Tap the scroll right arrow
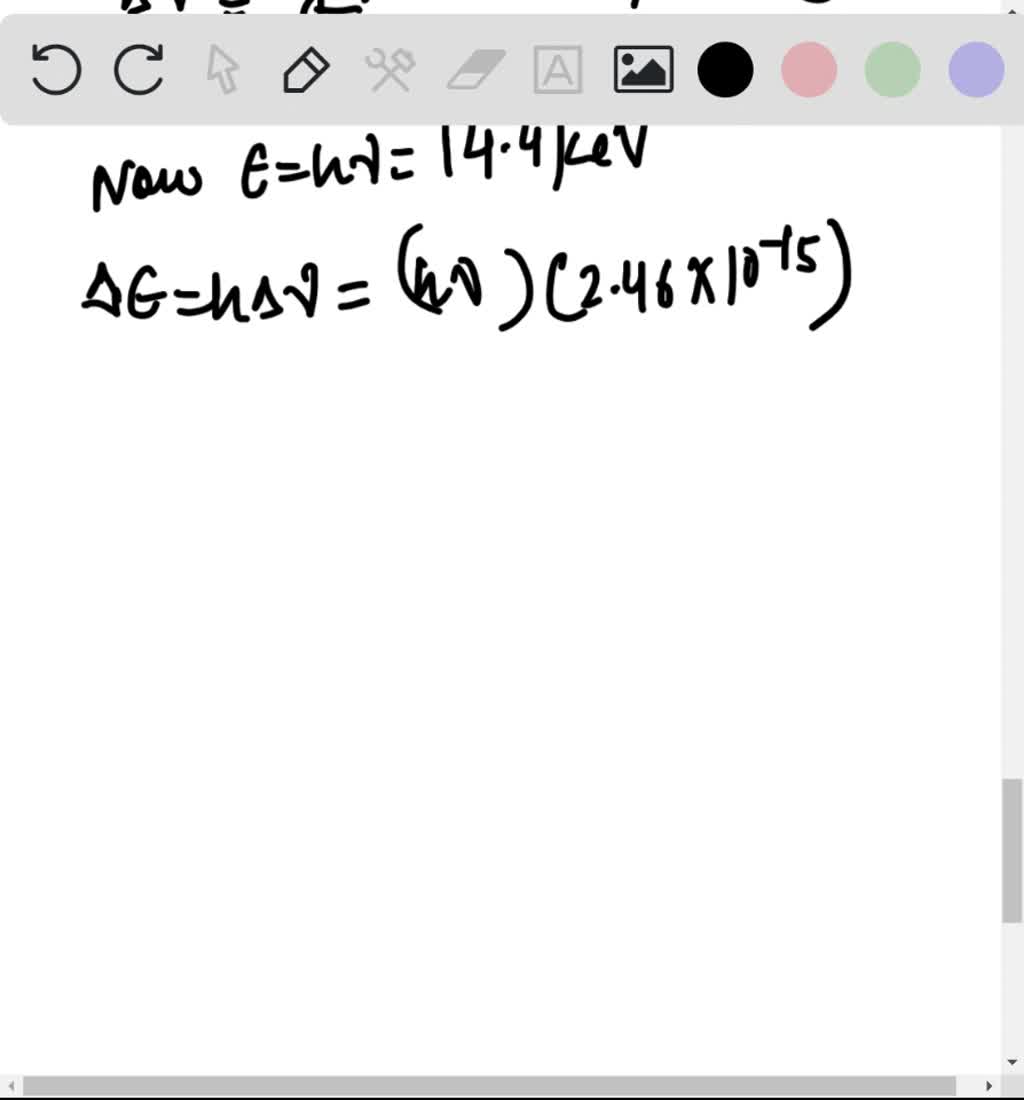Viewport: 1024px width, 1100px height. point(989,1086)
